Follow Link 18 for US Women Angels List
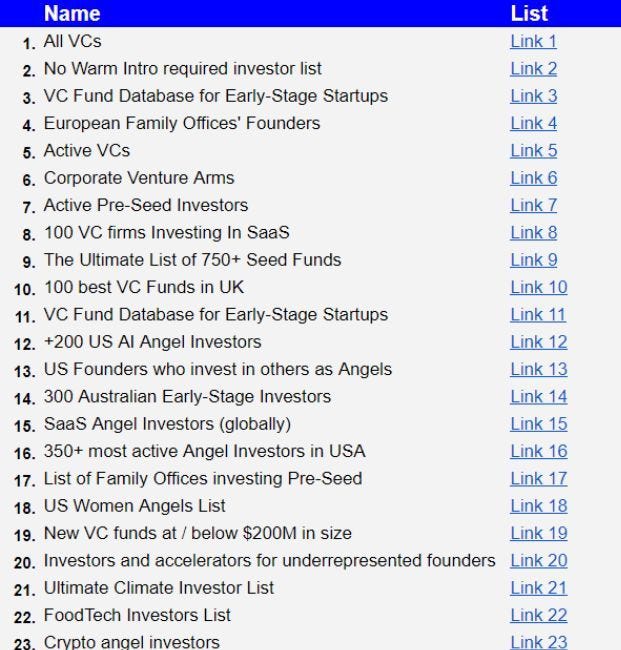This screenshot has width=621, height=650. pos(538,506)
